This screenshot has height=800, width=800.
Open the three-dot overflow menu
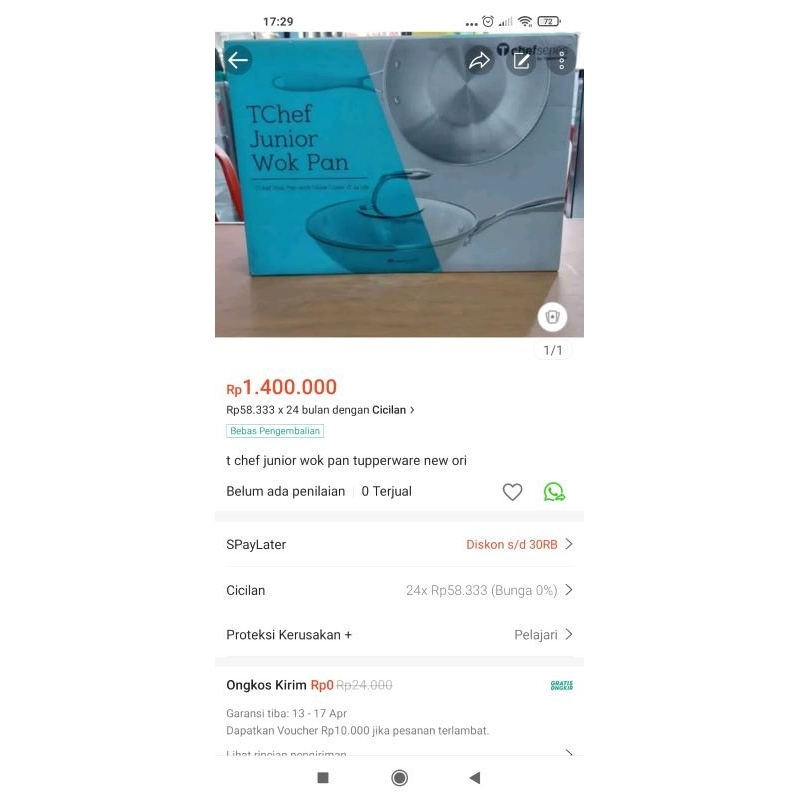[x=562, y=61]
